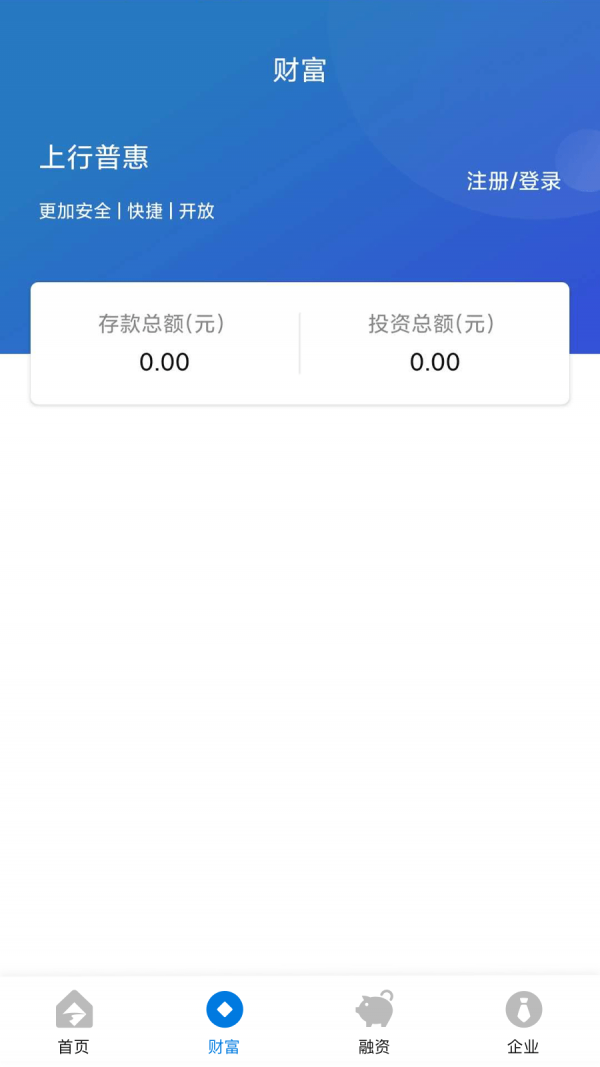Tap 注册/登录 to sign in
600x1067 pixels.
coord(513,181)
